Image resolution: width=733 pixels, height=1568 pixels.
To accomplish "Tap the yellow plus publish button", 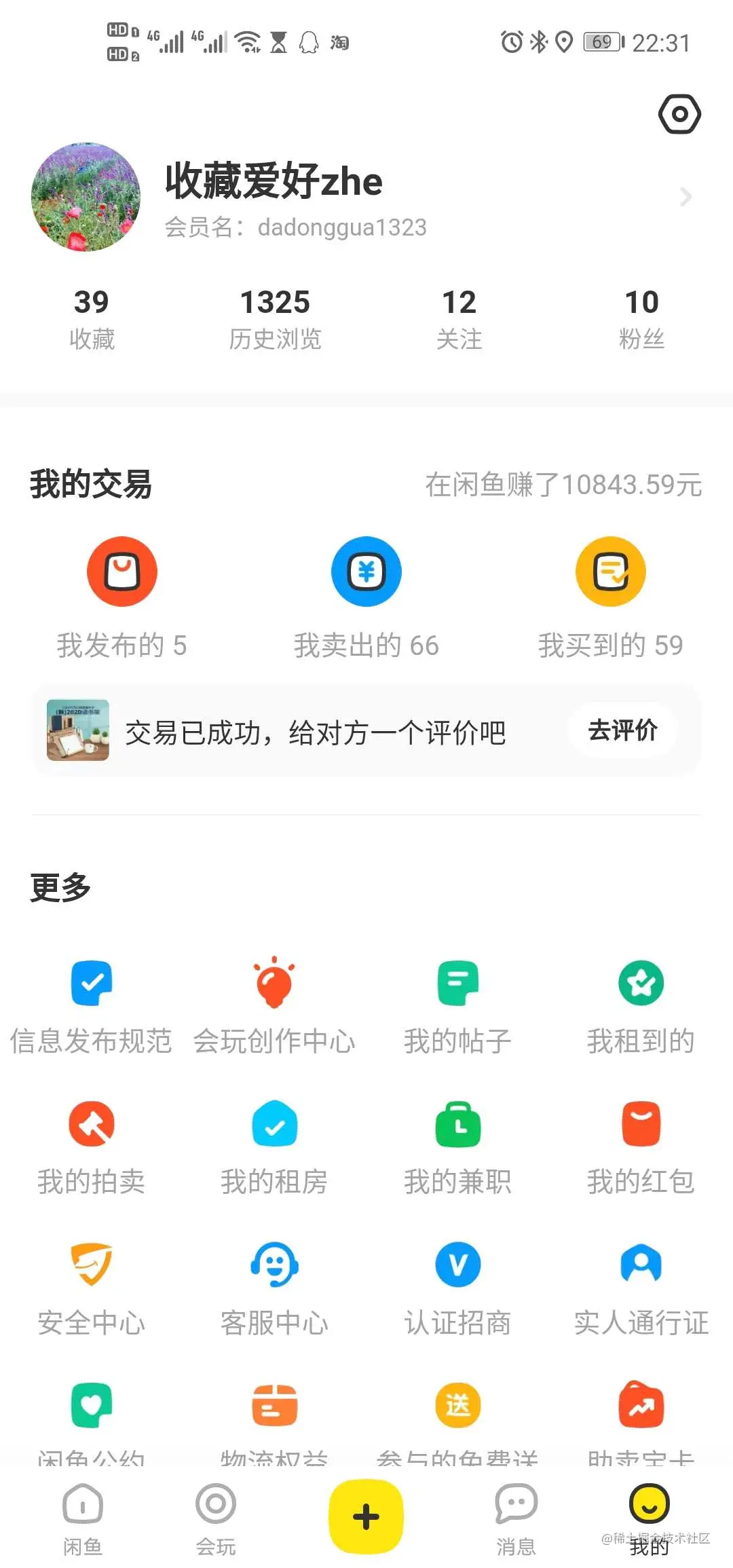I will 366,1516.
